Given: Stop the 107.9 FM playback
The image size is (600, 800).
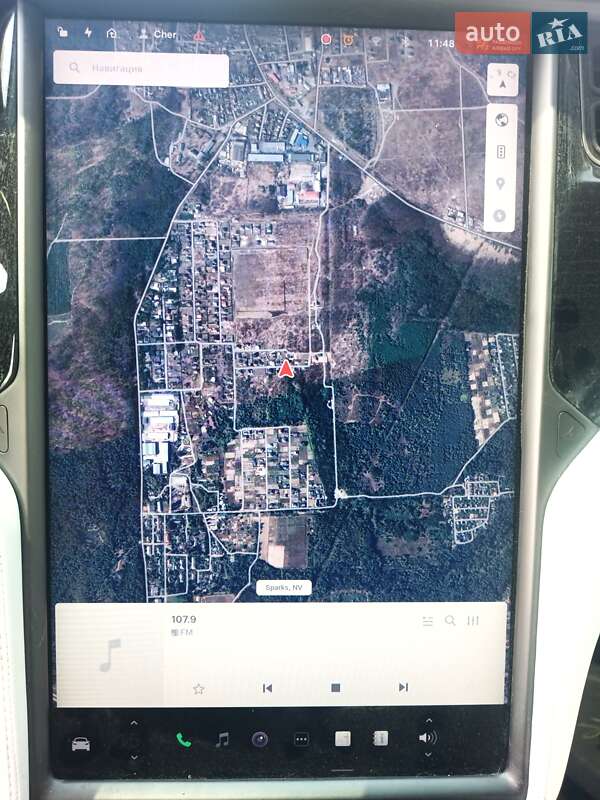Looking at the screenshot, I should pos(336,688).
